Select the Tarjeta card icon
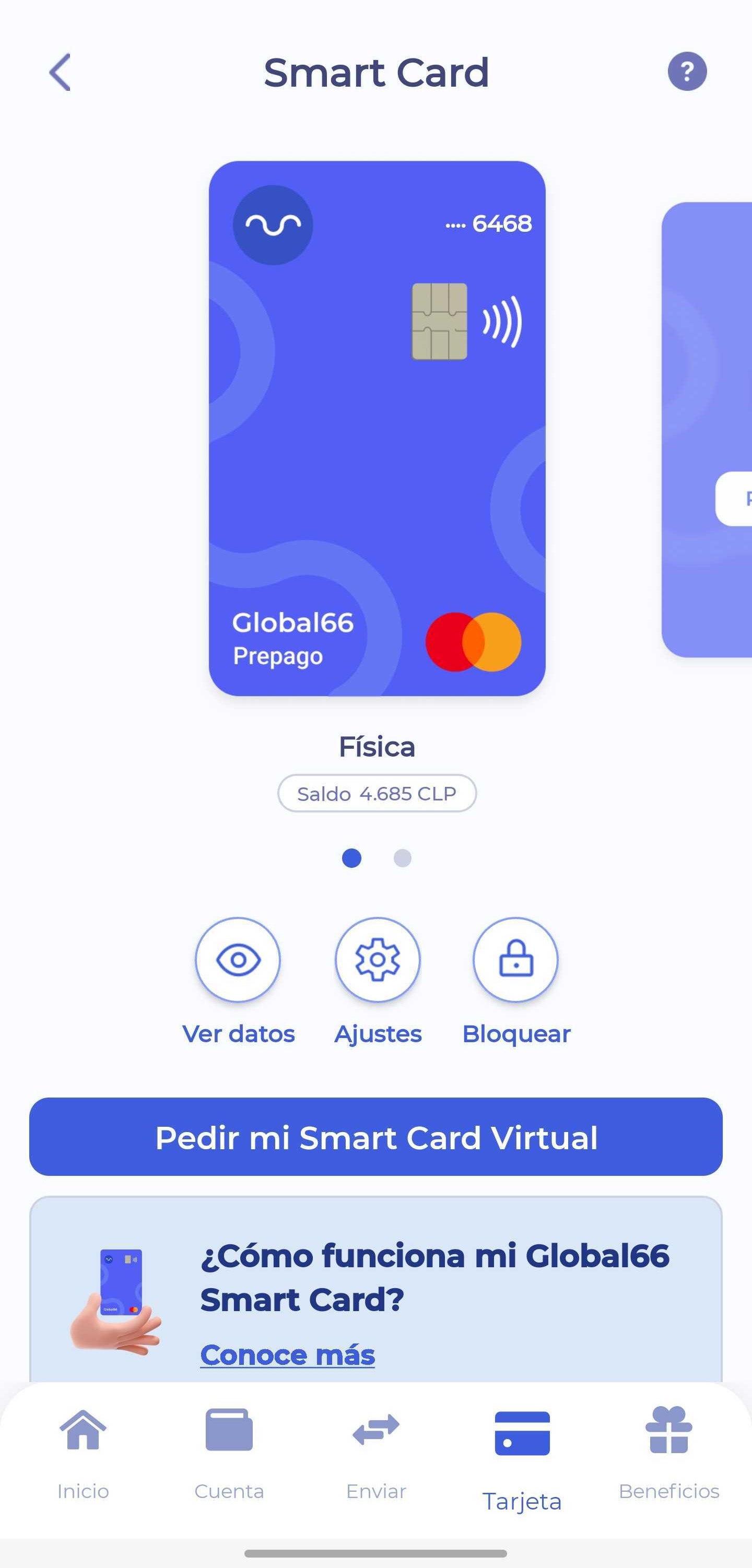This screenshot has height=1568, width=752. tap(522, 1431)
